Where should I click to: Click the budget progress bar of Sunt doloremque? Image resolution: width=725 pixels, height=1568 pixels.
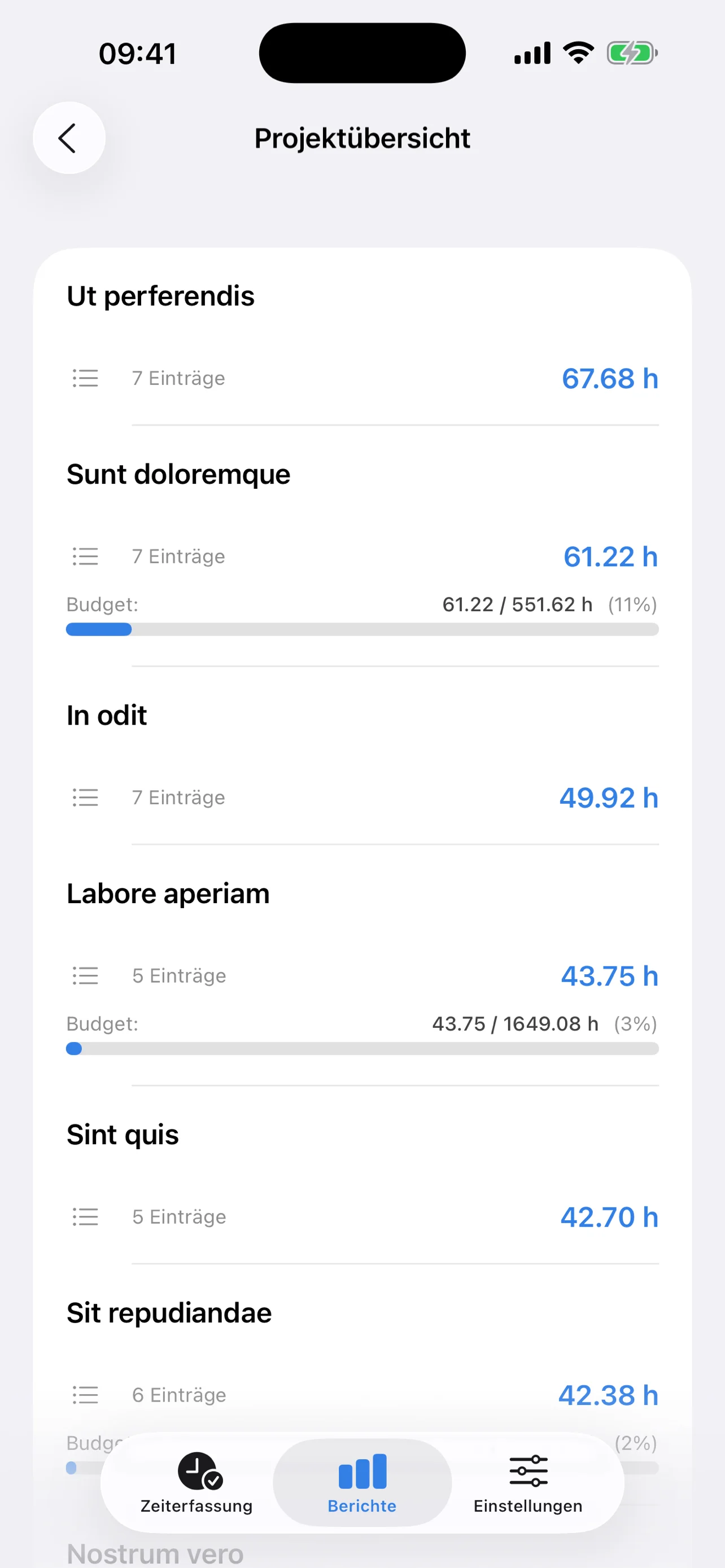point(361,629)
